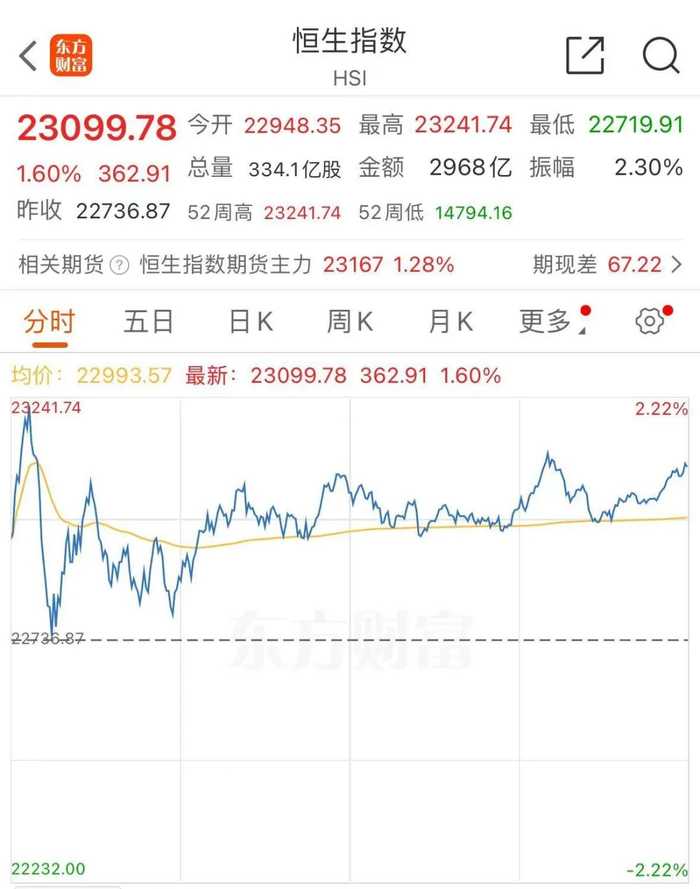700x889 pixels.
Task: Open the 恒生指数期货主力 futures row
Action: (350, 265)
